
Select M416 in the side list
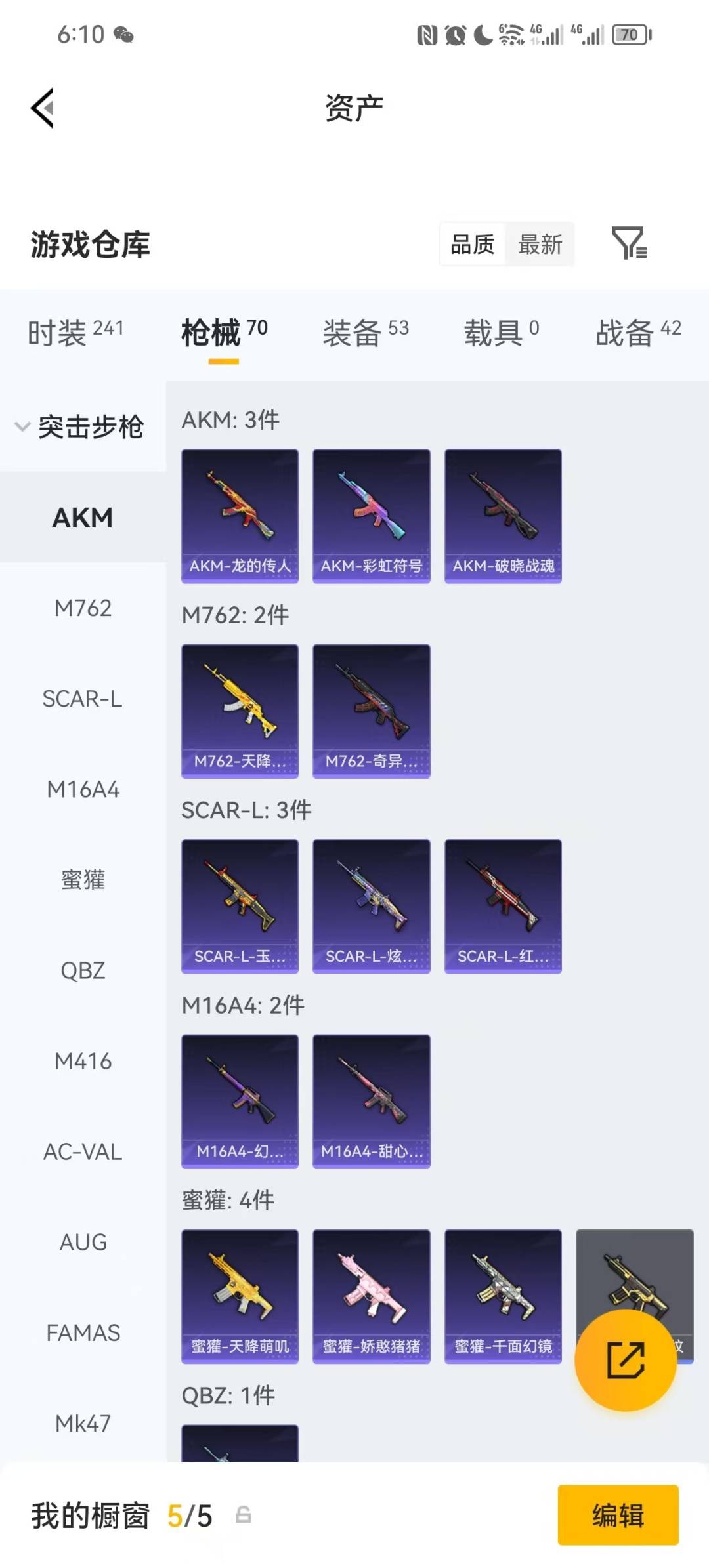click(83, 1061)
